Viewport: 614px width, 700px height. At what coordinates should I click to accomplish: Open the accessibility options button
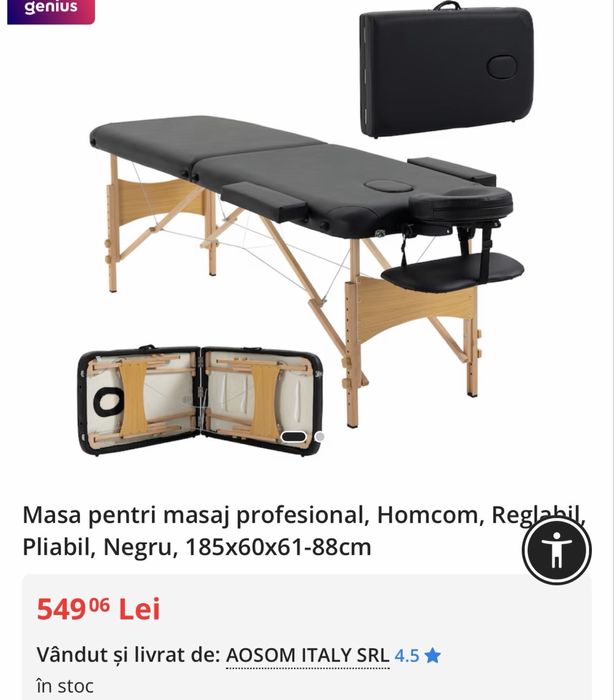(x=557, y=550)
